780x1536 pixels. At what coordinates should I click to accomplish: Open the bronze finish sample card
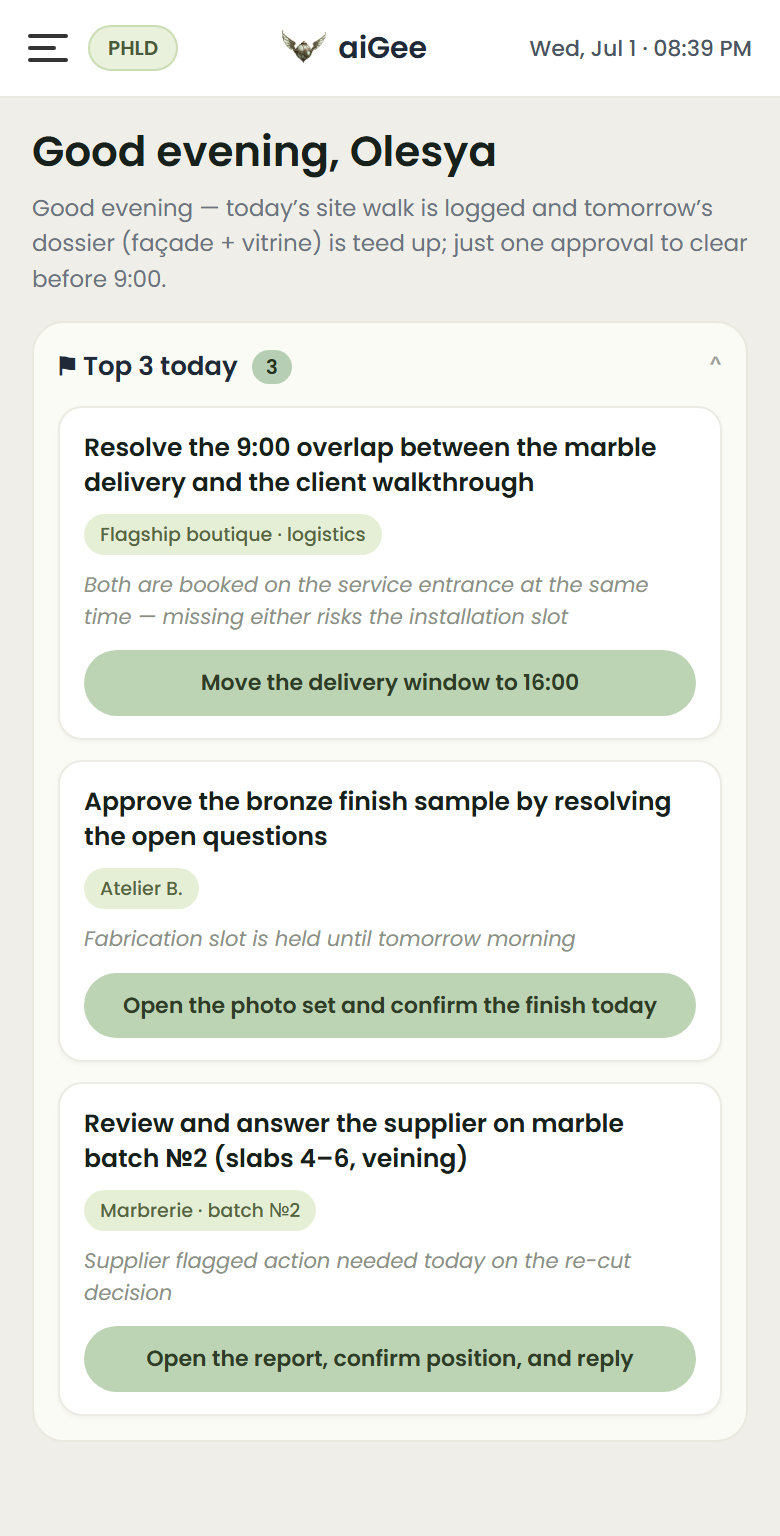[x=390, y=911]
